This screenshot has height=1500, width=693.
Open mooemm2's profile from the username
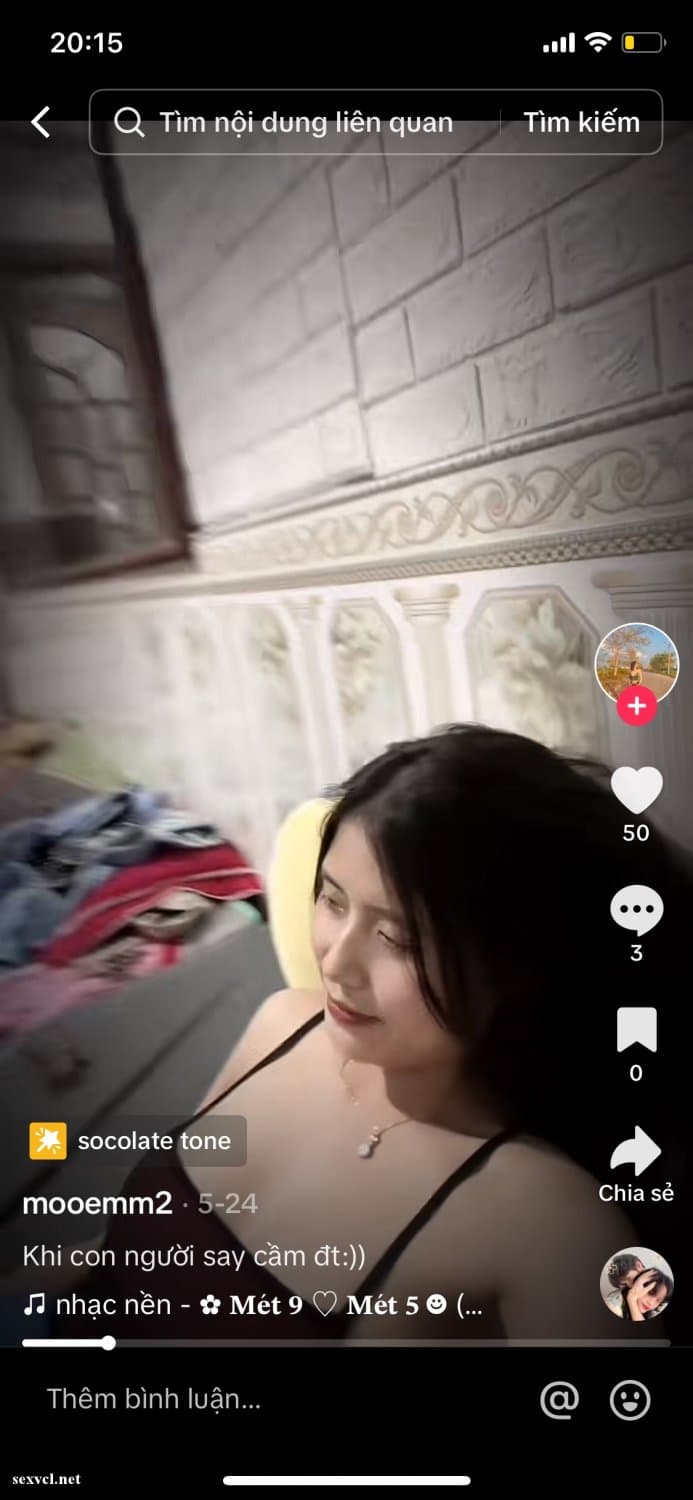97,1203
